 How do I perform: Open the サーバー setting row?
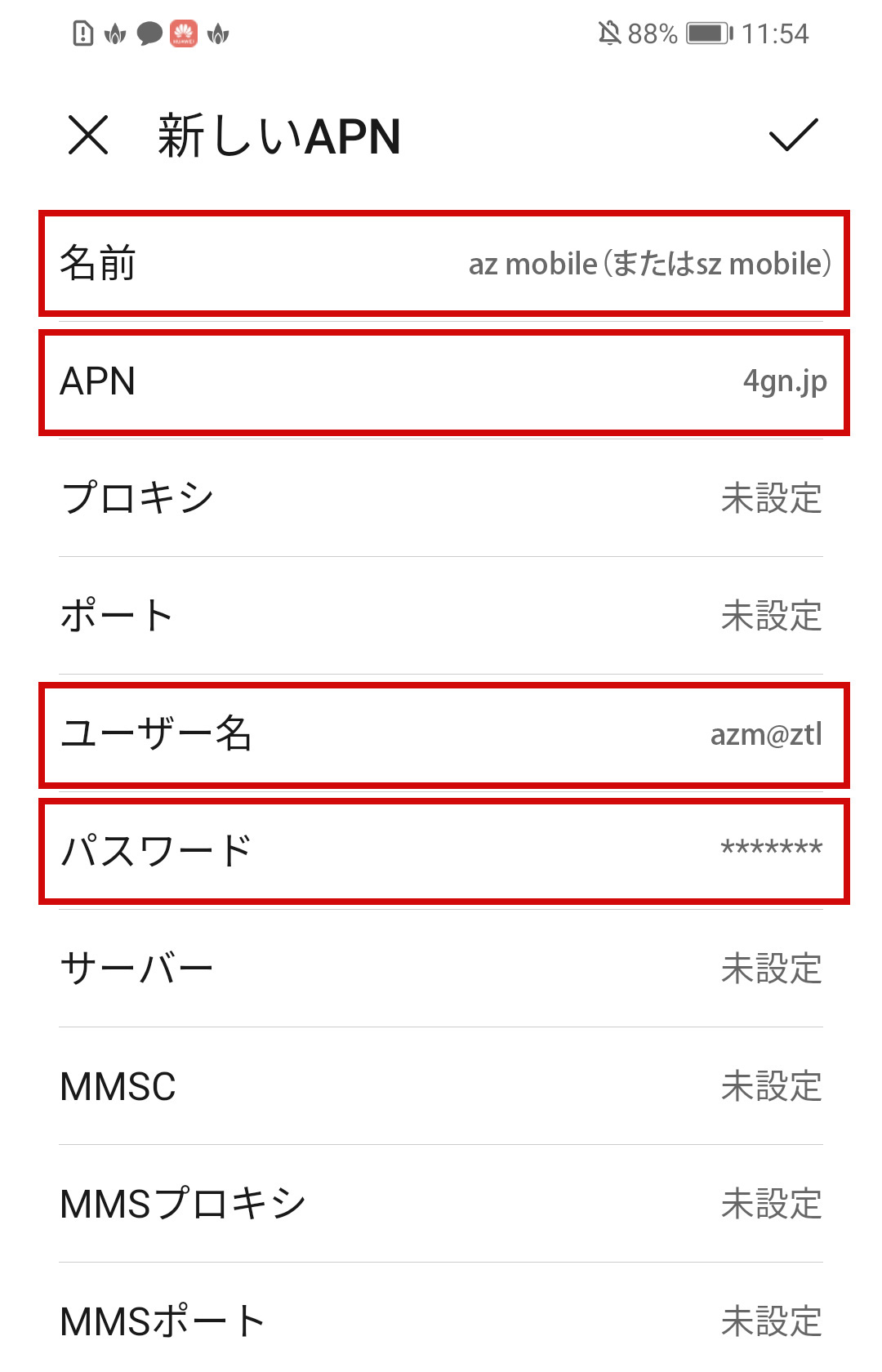[441, 969]
